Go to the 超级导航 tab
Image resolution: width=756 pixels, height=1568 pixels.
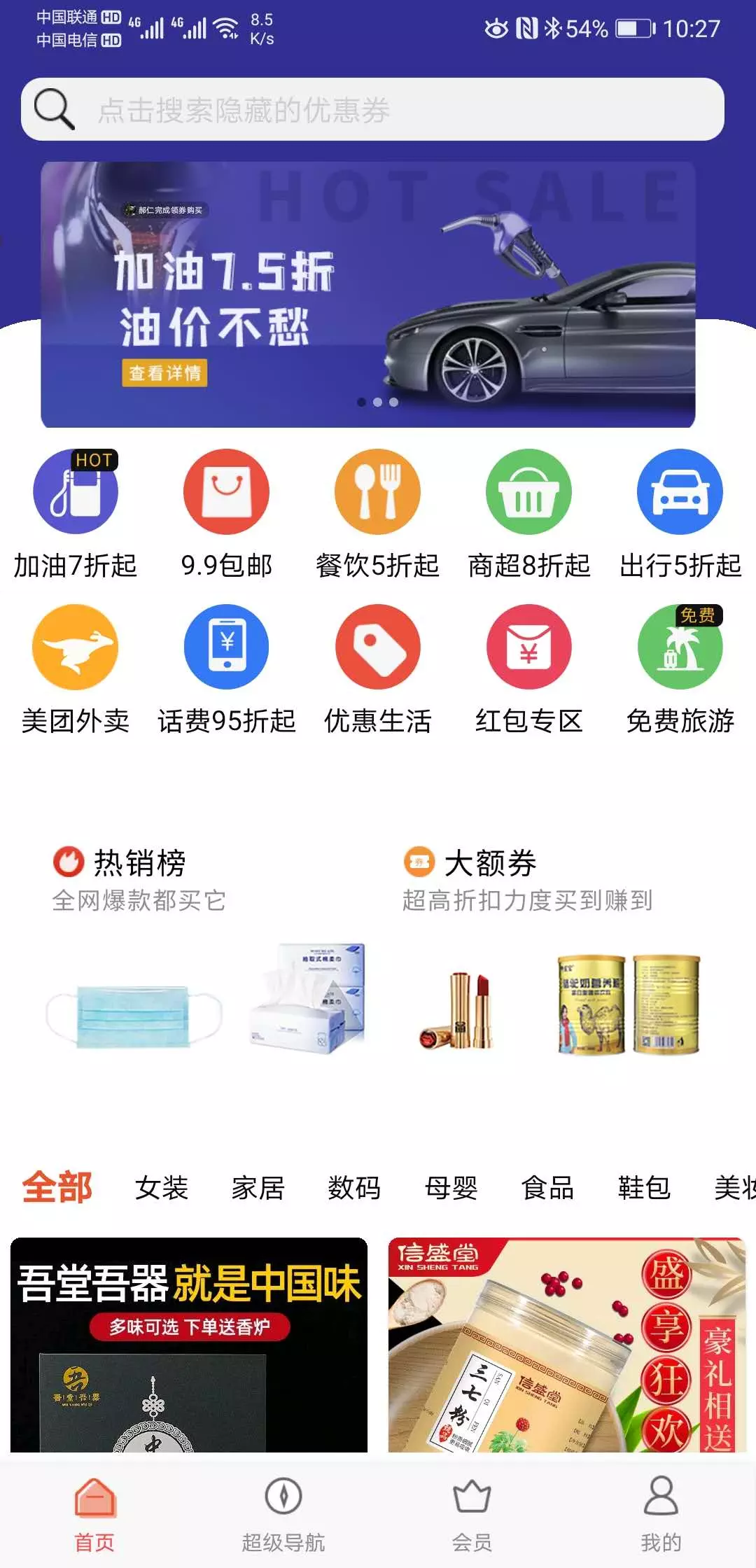tap(283, 1513)
